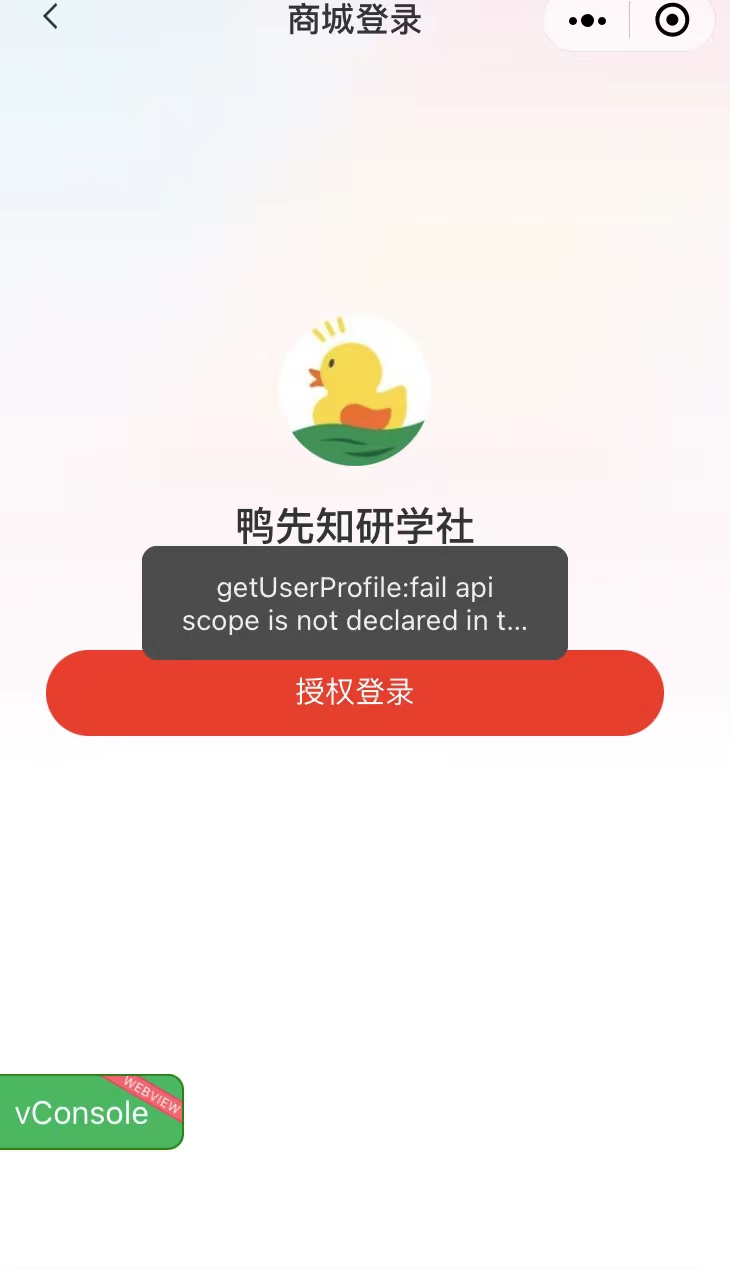Open the green vConsole debug panel

pos(85,1112)
